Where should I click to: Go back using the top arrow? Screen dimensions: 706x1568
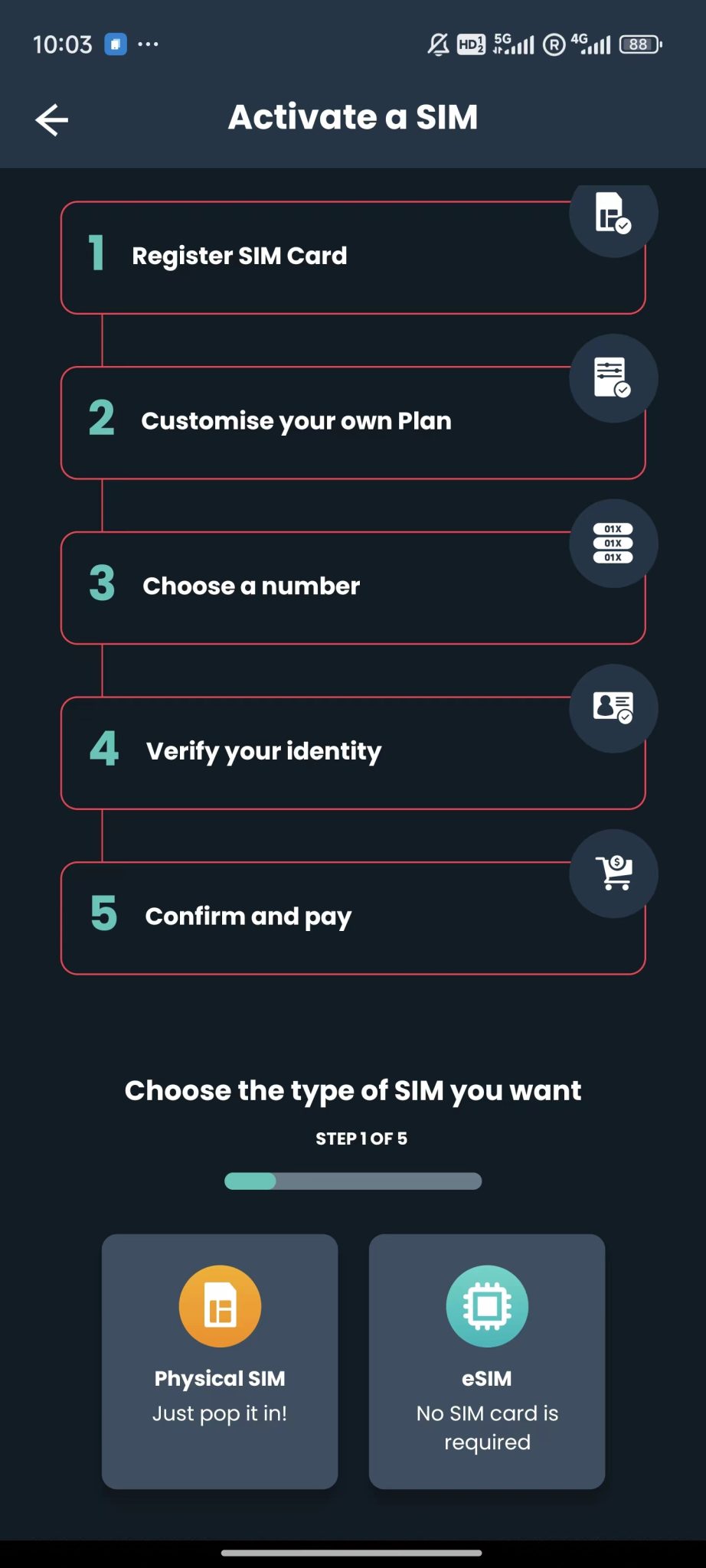coord(51,119)
